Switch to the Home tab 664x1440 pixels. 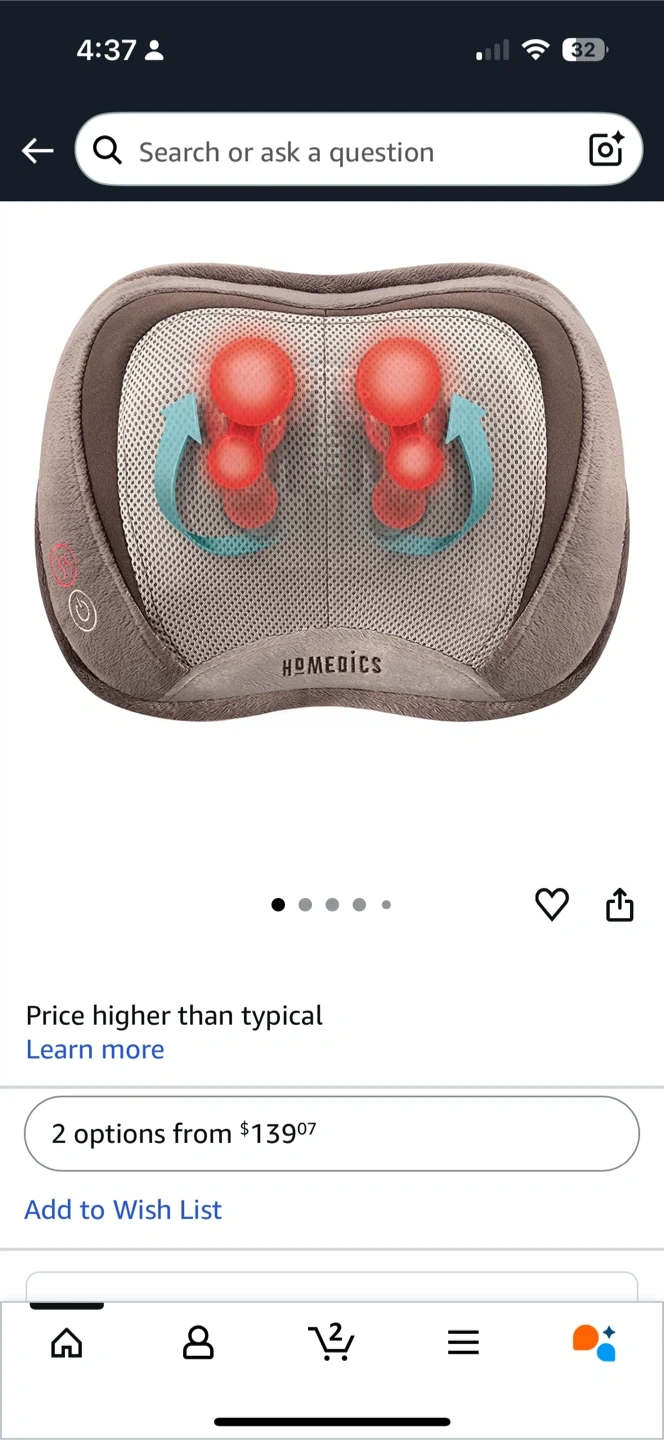[67, 1342]
